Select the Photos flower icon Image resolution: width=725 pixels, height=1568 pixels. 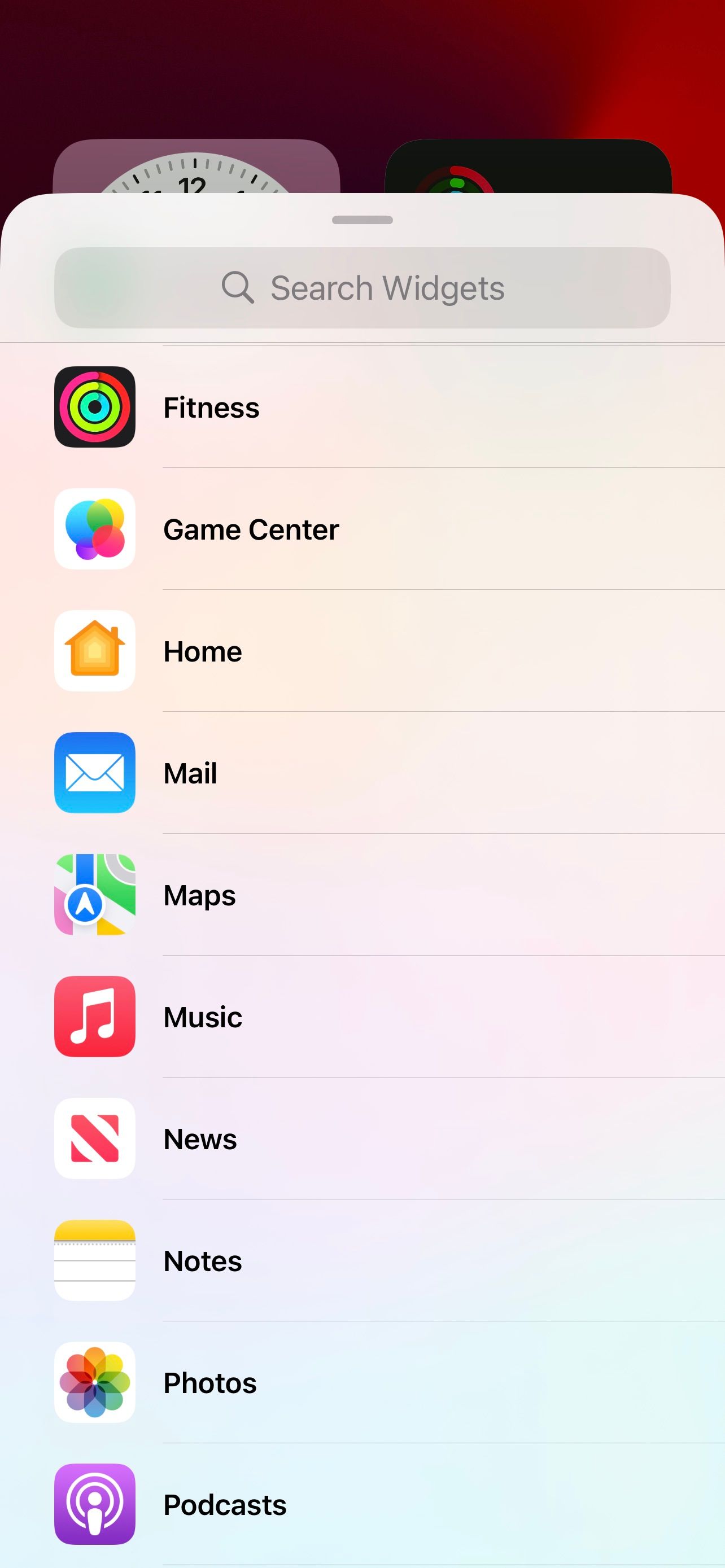pos(94,1383)
